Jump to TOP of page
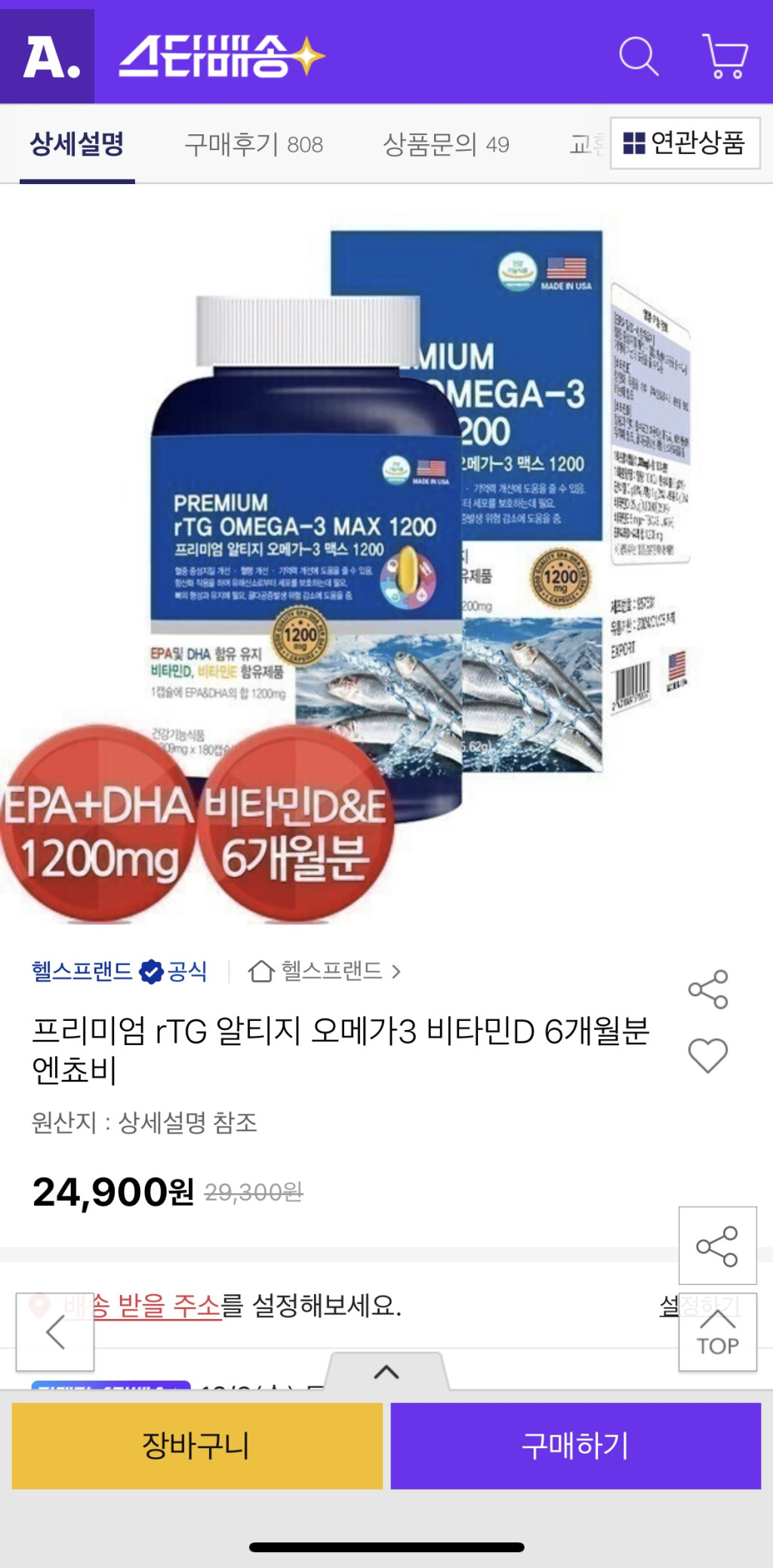The width and height of the screenshot is (773, 1568). (717, 1332)
